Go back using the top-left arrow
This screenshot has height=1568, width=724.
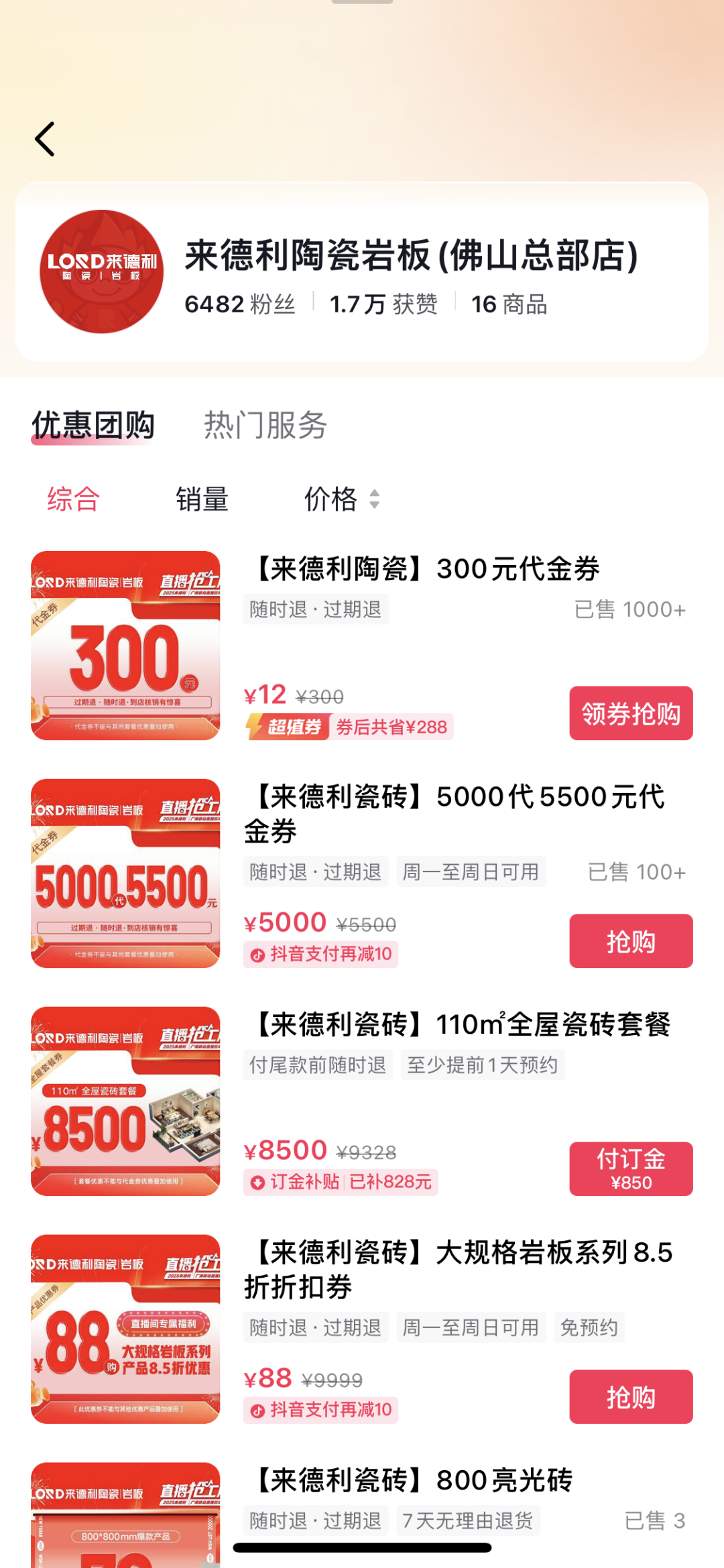click(x=45, y=139)
